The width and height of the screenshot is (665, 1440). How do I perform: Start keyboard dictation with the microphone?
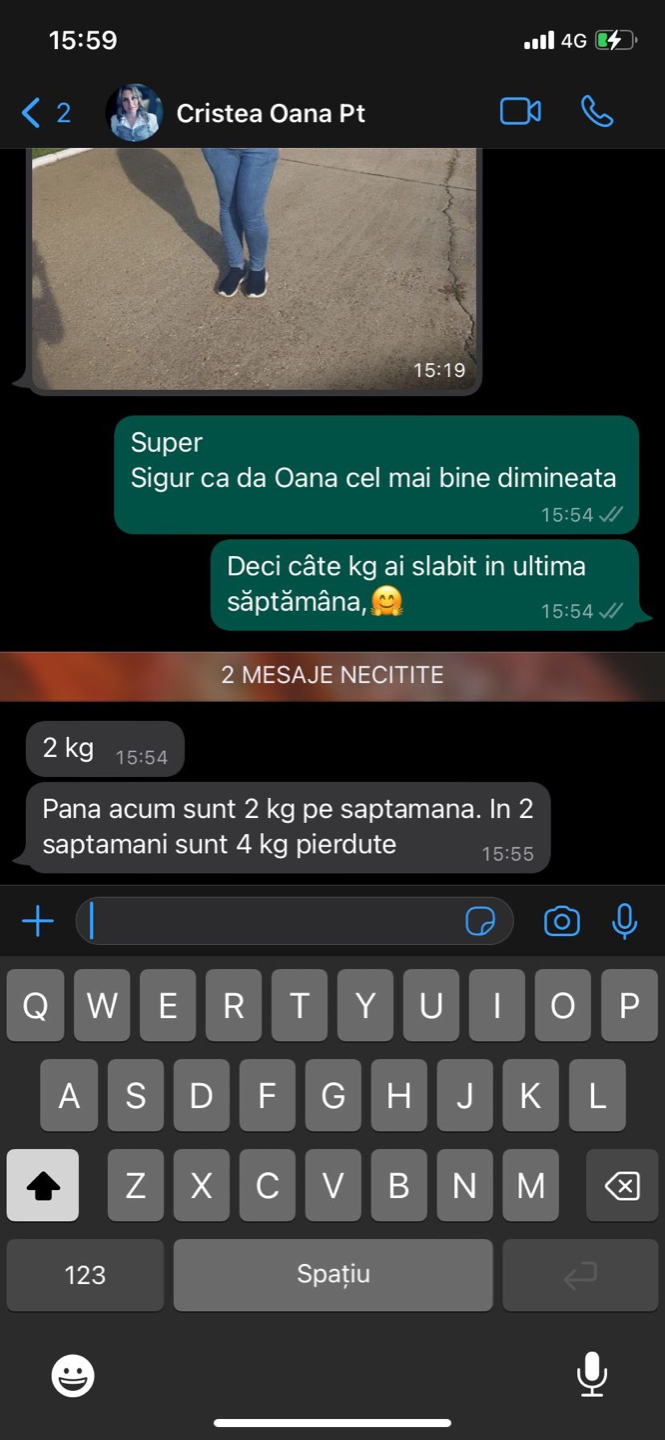point(592,1374)
